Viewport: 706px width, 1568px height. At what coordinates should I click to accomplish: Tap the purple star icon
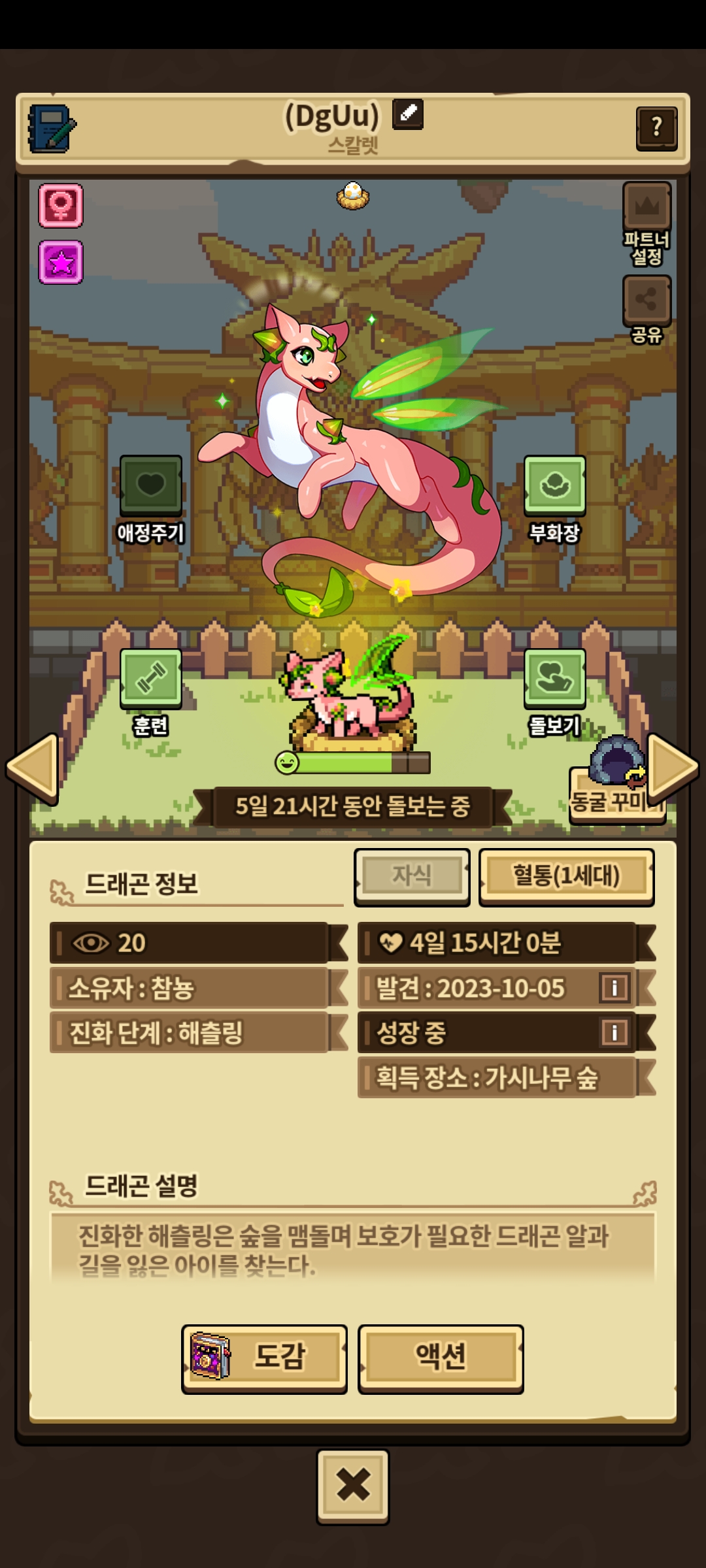[x=61, y=262]
